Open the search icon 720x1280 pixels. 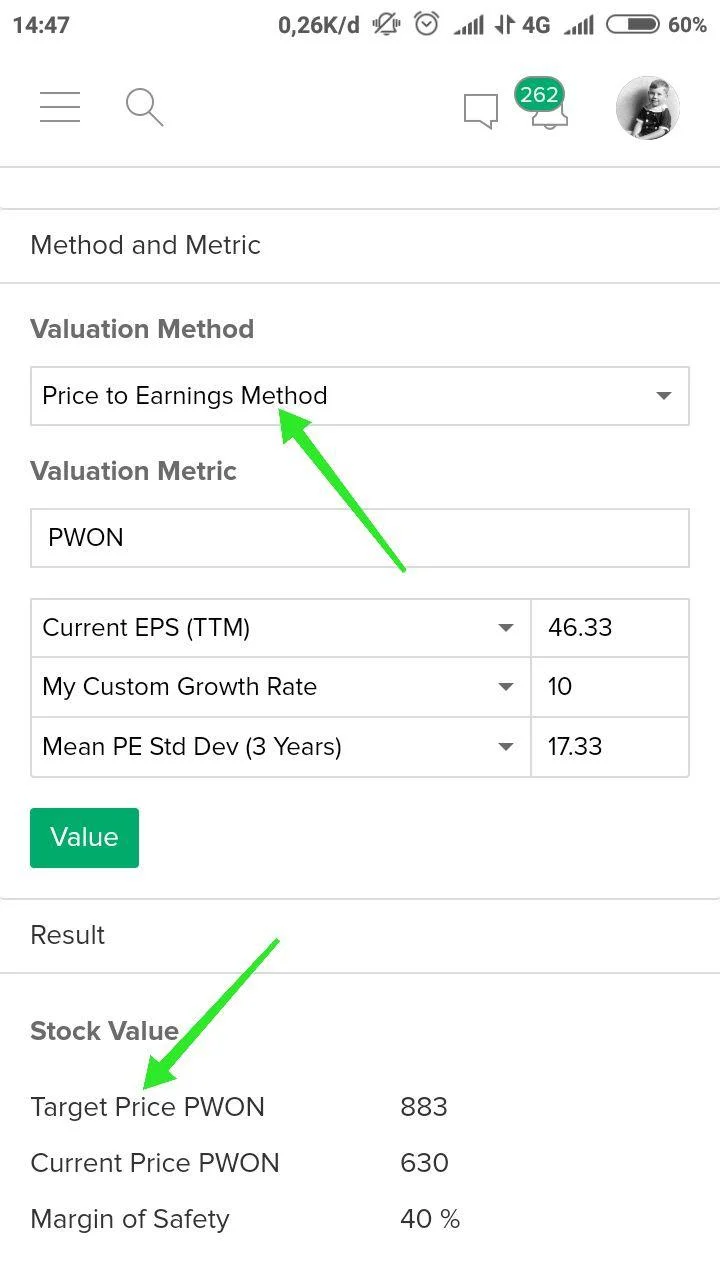point(144,107)
